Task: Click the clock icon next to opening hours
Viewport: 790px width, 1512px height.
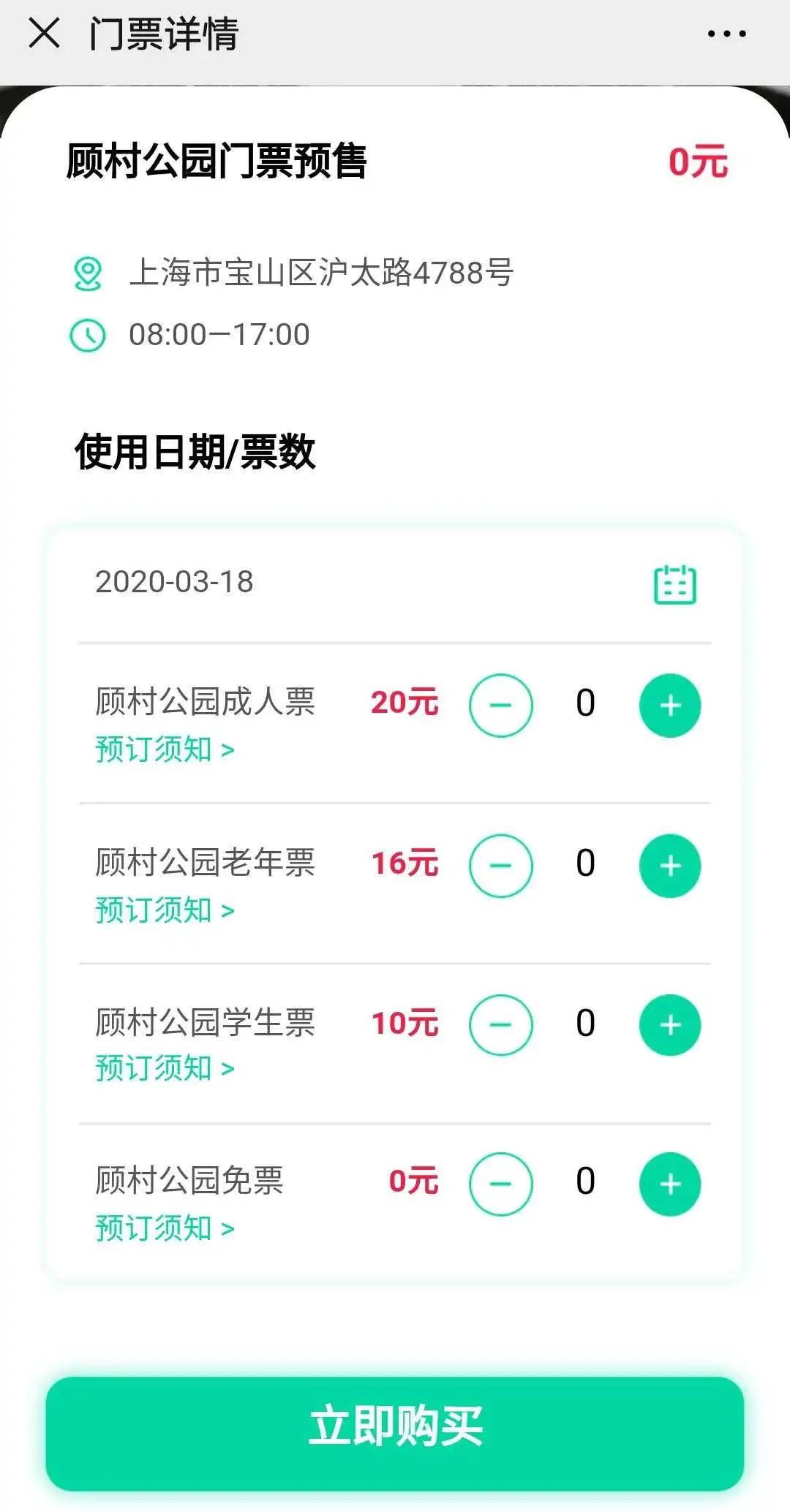Action: [x=87, y=335]
